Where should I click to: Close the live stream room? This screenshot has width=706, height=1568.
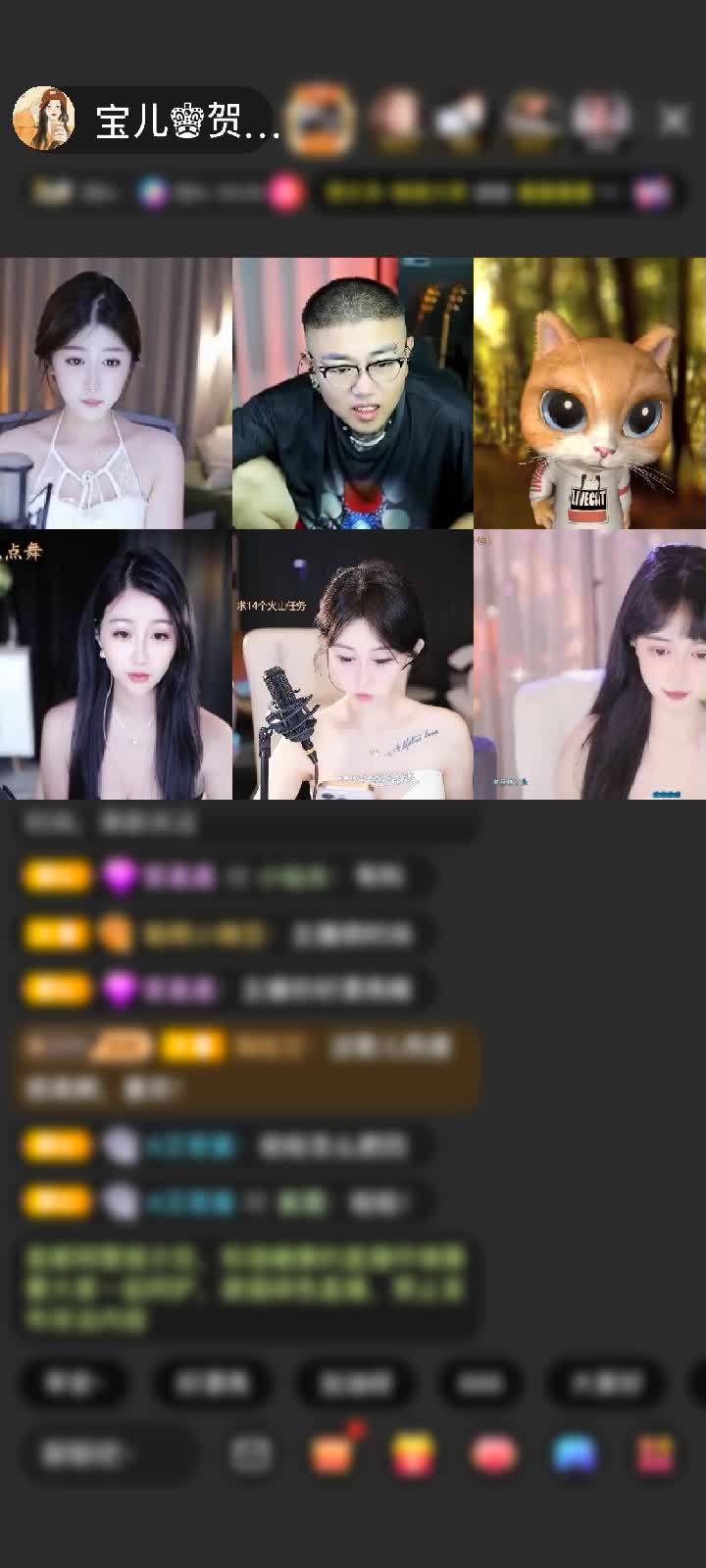(x=674, y=120)
